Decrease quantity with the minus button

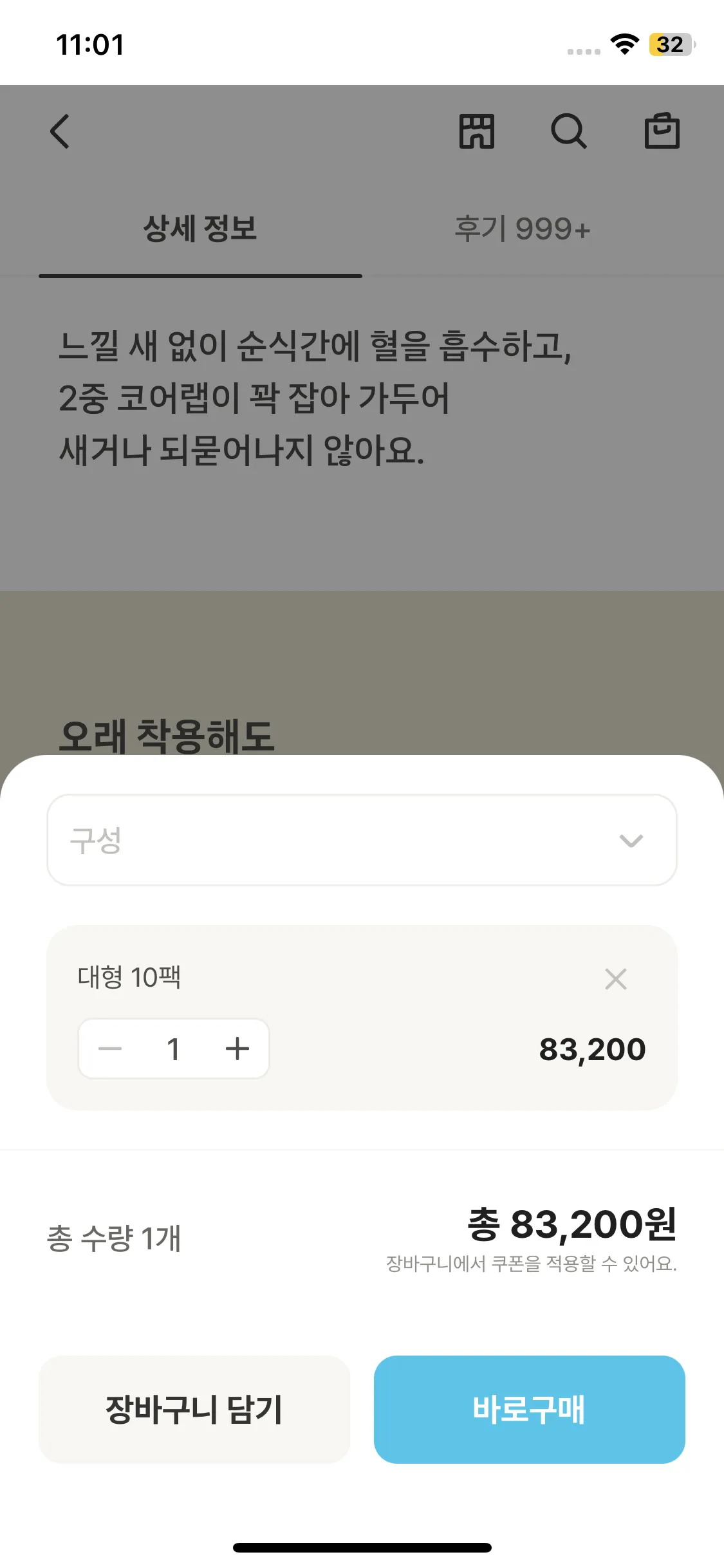[110, 1049]
